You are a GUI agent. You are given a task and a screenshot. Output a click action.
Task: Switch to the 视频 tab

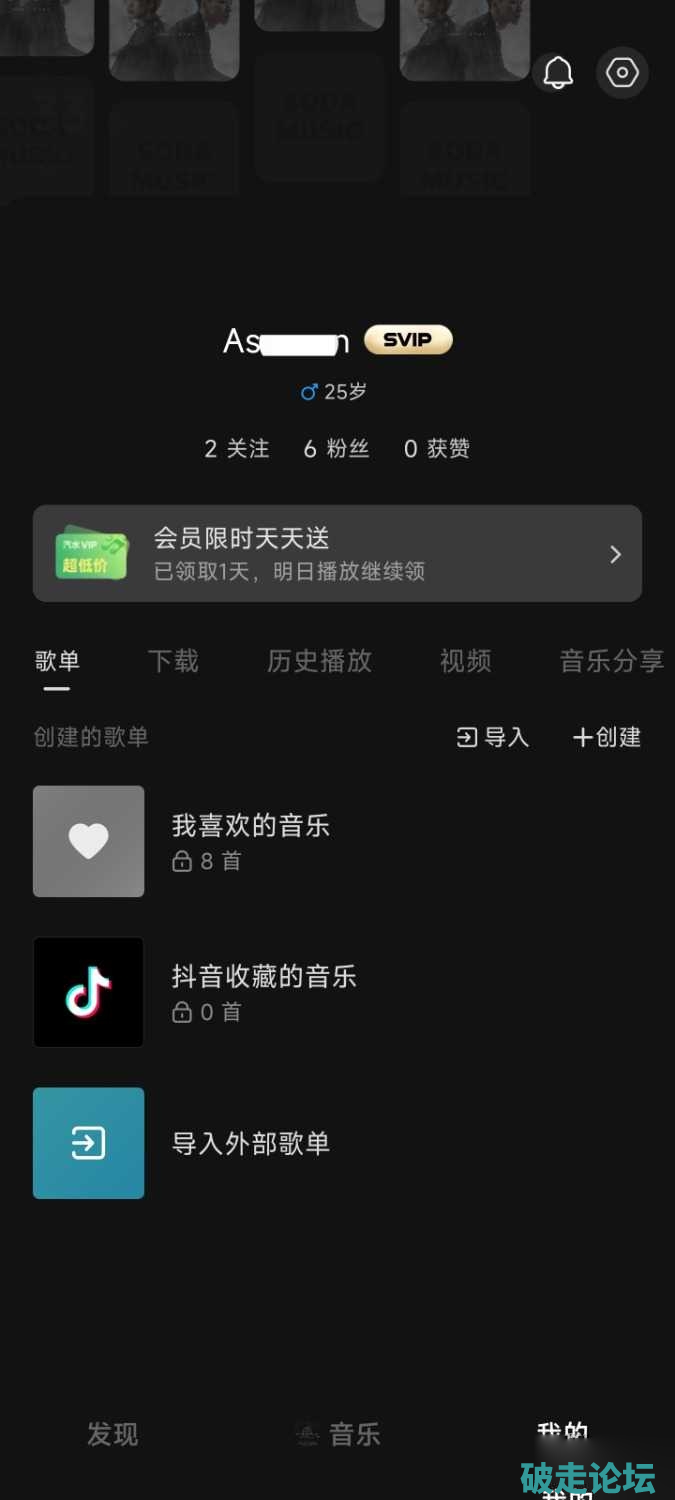click(x=465, y=661)
